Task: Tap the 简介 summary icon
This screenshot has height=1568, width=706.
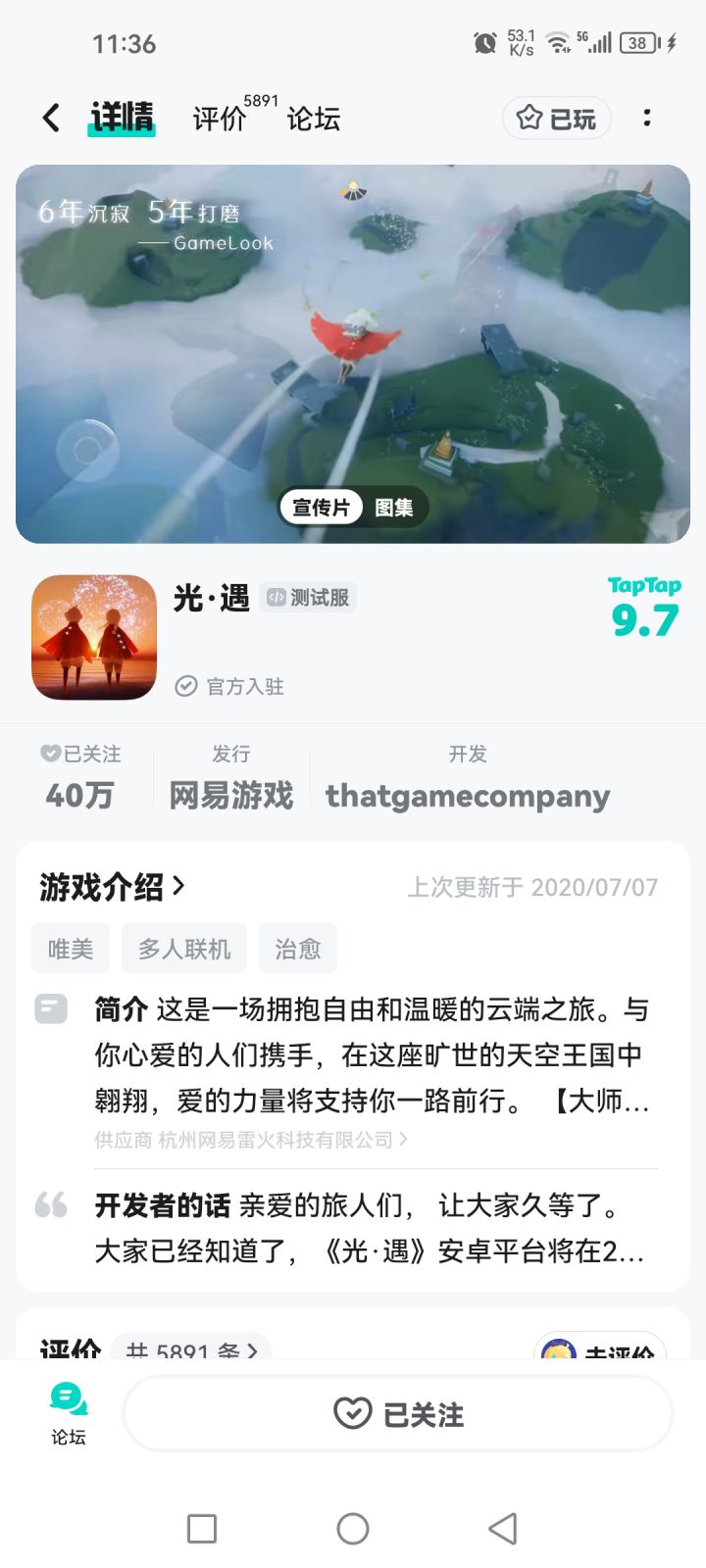Action: (x=51, y=1009)
